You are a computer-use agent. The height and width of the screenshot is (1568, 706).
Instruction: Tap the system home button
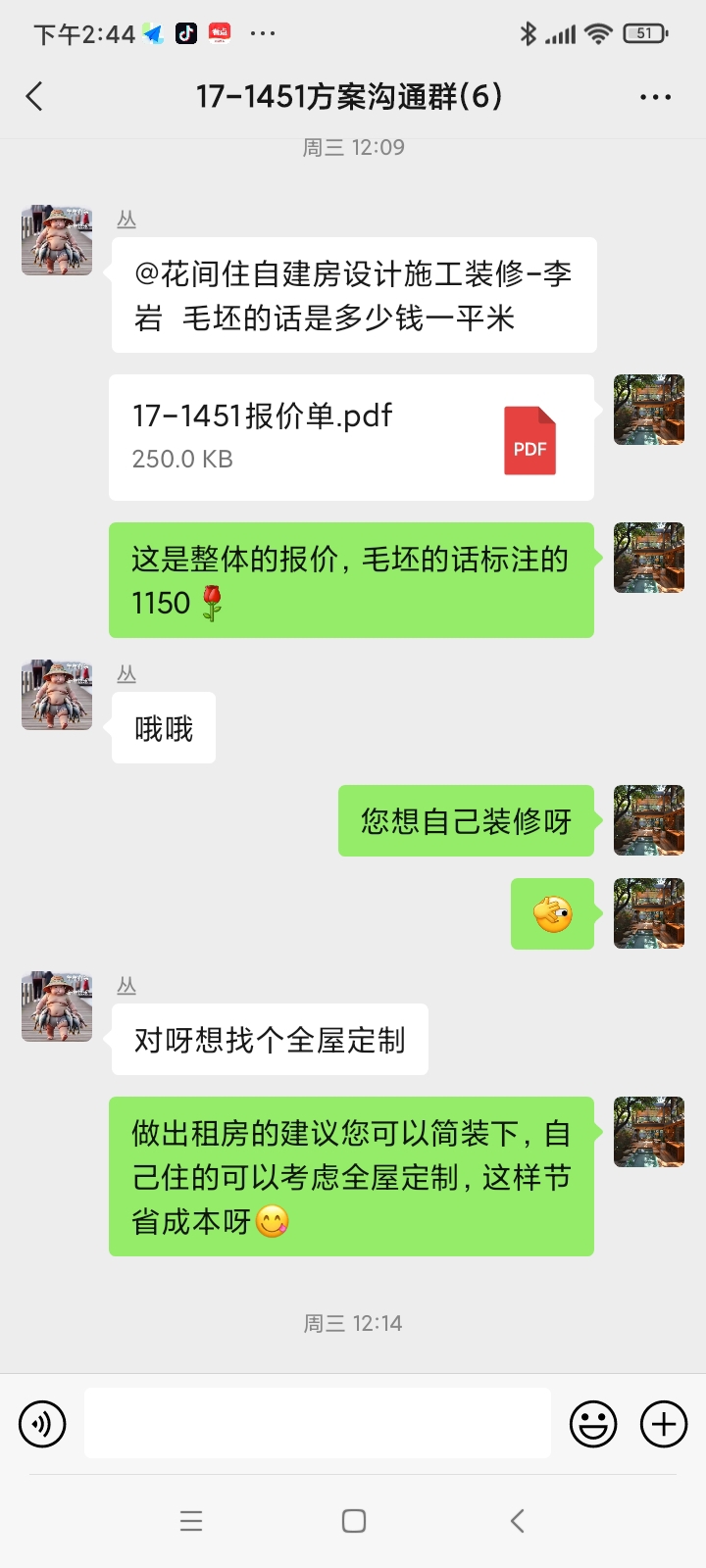click(x=354, y=1521)
